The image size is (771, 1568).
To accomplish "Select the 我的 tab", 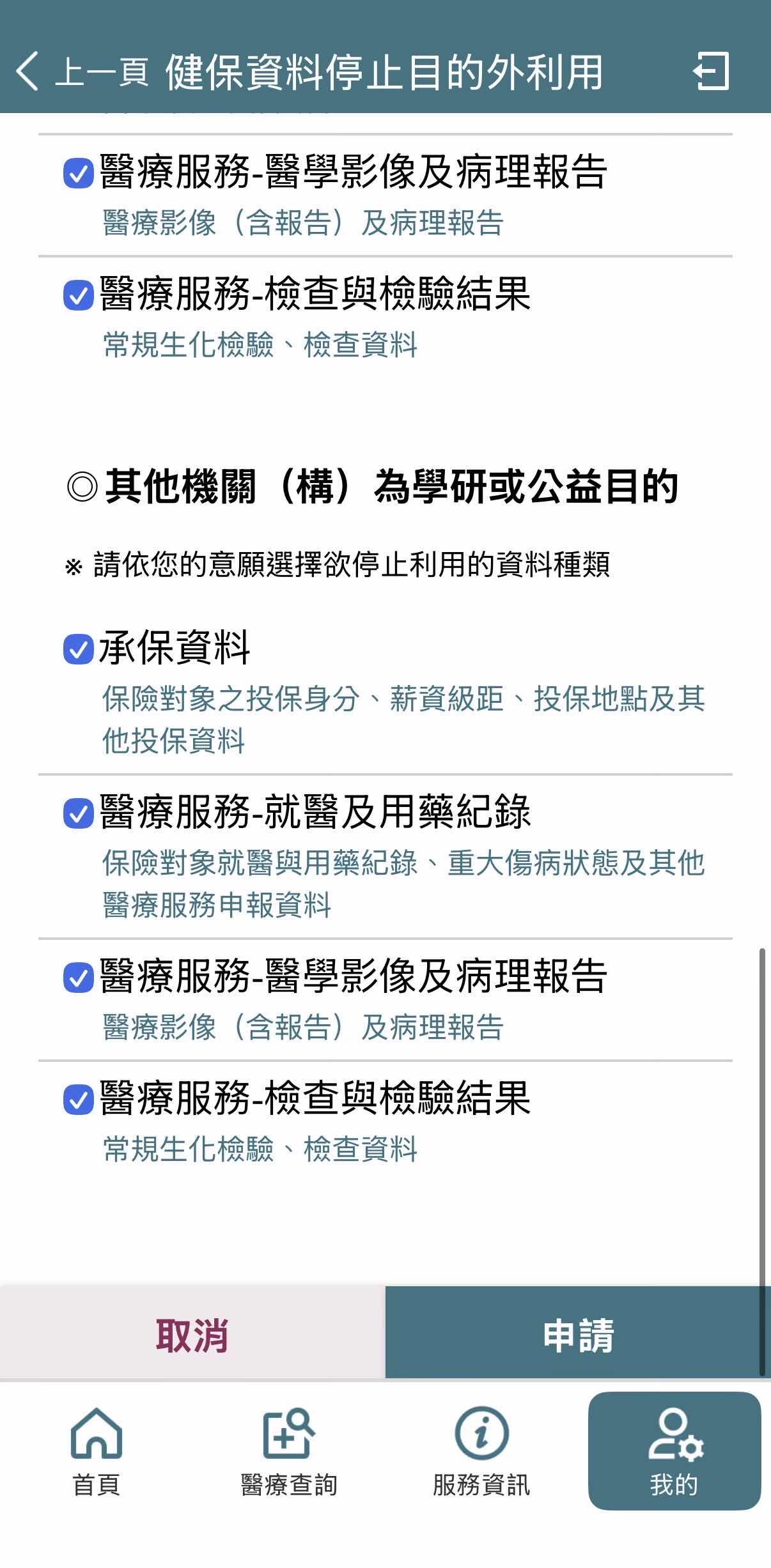I will [x=674, y=1452].
